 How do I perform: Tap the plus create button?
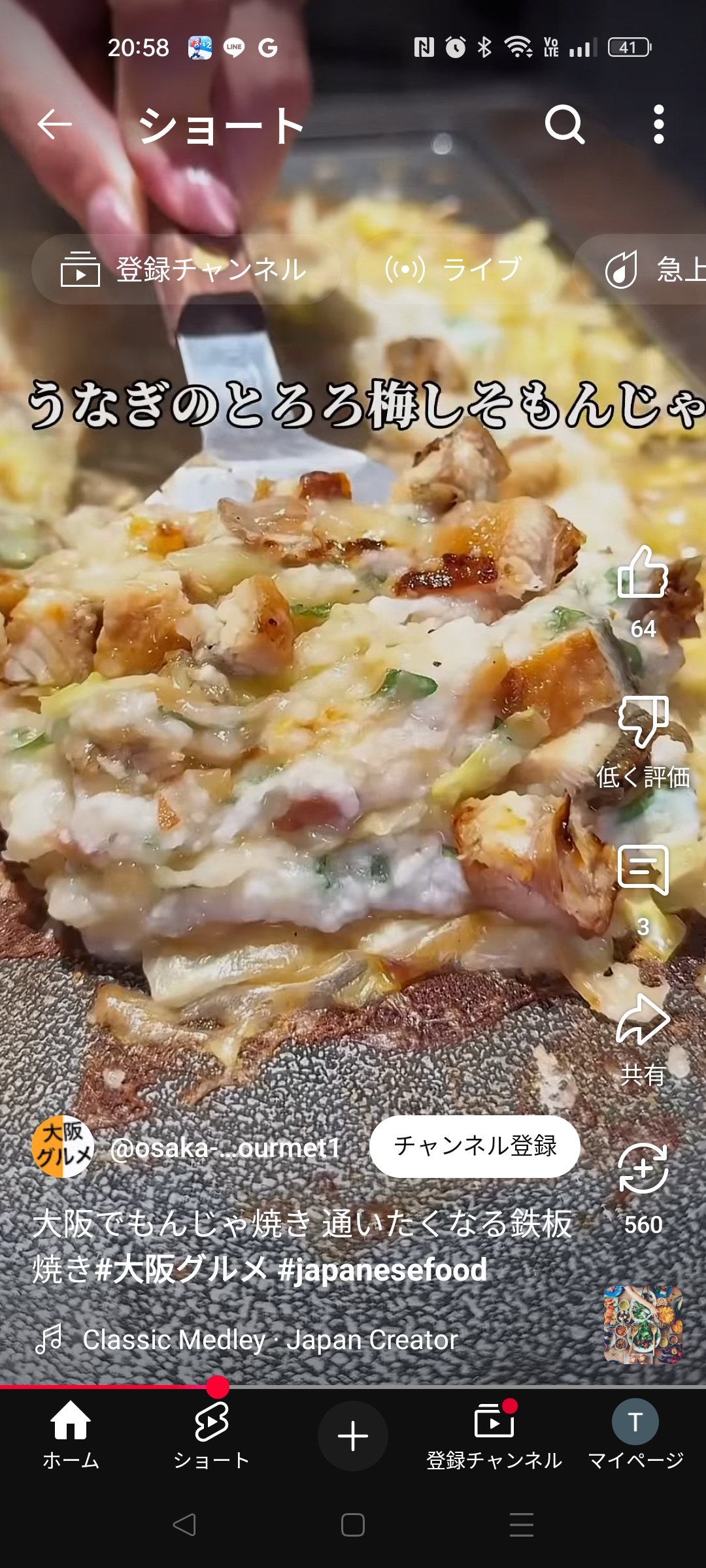(353, 1436)
